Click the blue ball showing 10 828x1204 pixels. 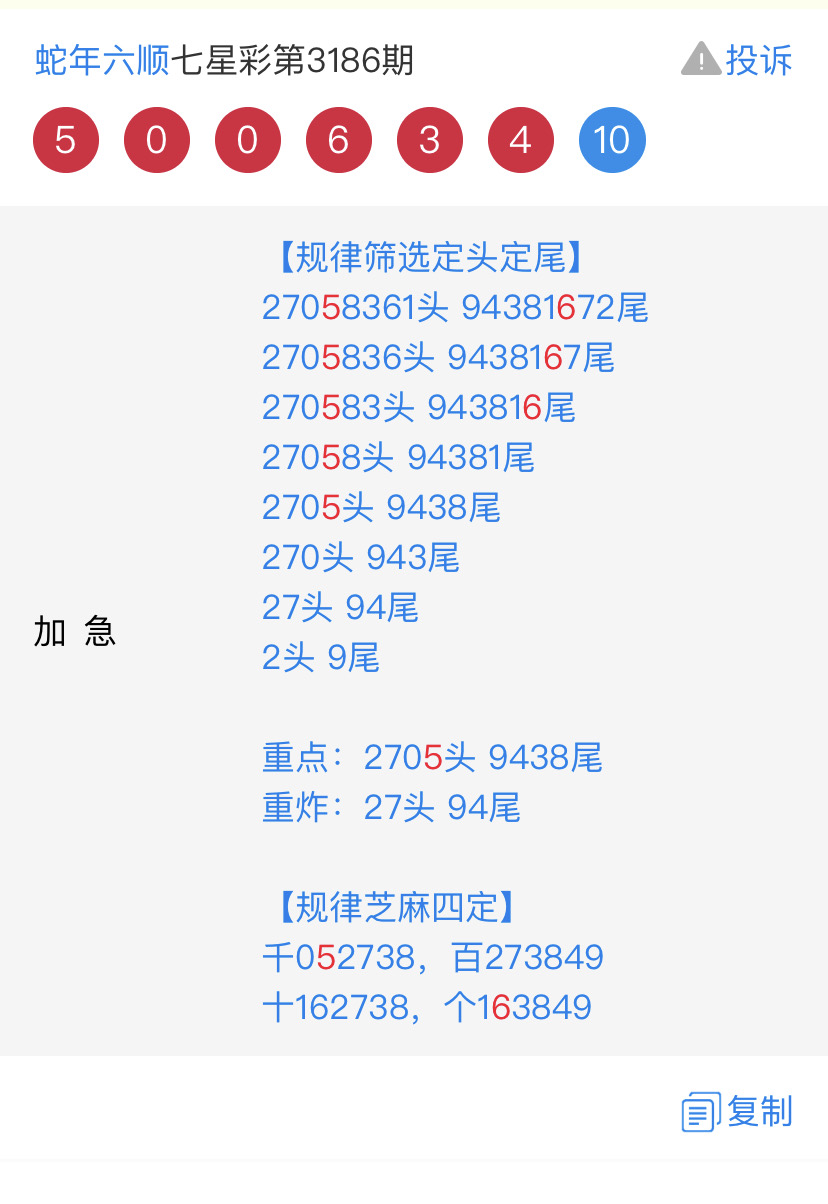coord(612,140)
